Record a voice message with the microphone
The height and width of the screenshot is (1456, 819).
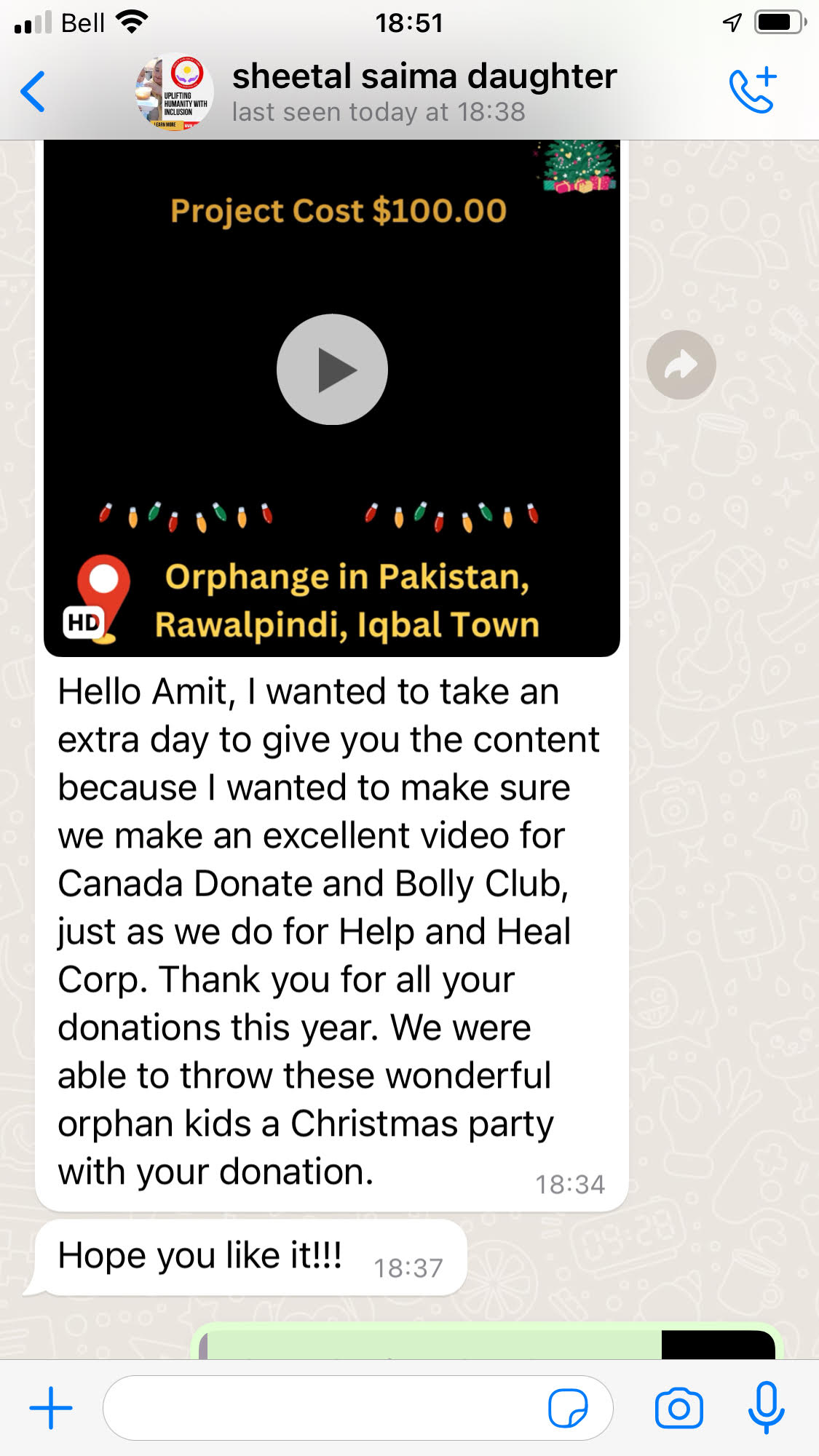[766, 1408]
